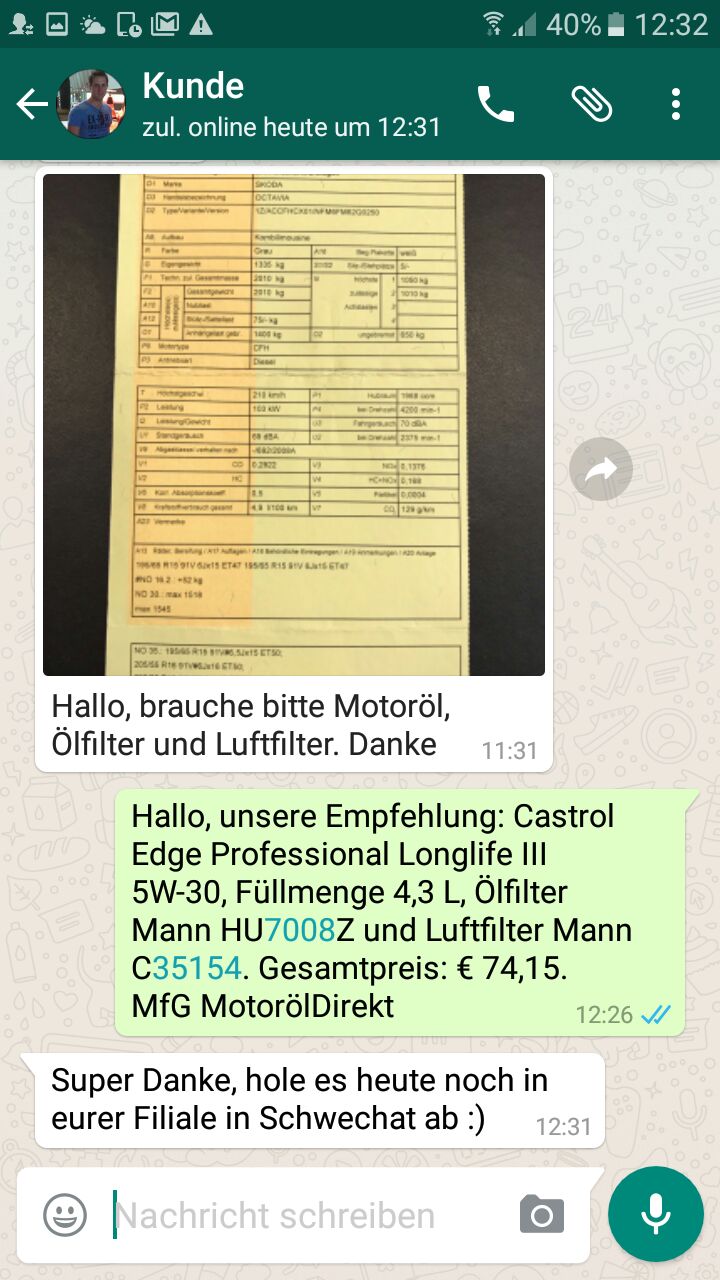Tap the 7008 link in the message

tap(300, 930)
